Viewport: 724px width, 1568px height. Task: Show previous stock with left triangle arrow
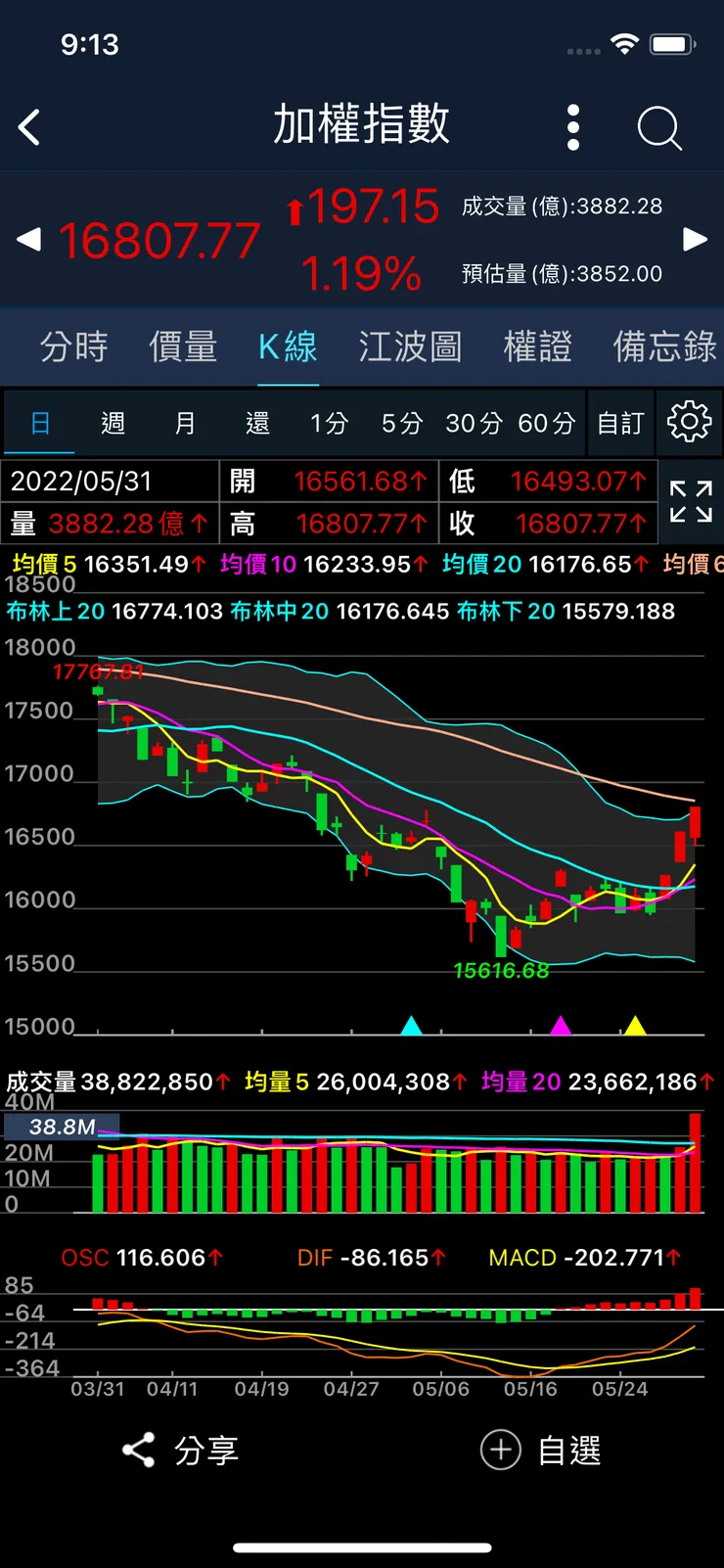tap(29, 239)
